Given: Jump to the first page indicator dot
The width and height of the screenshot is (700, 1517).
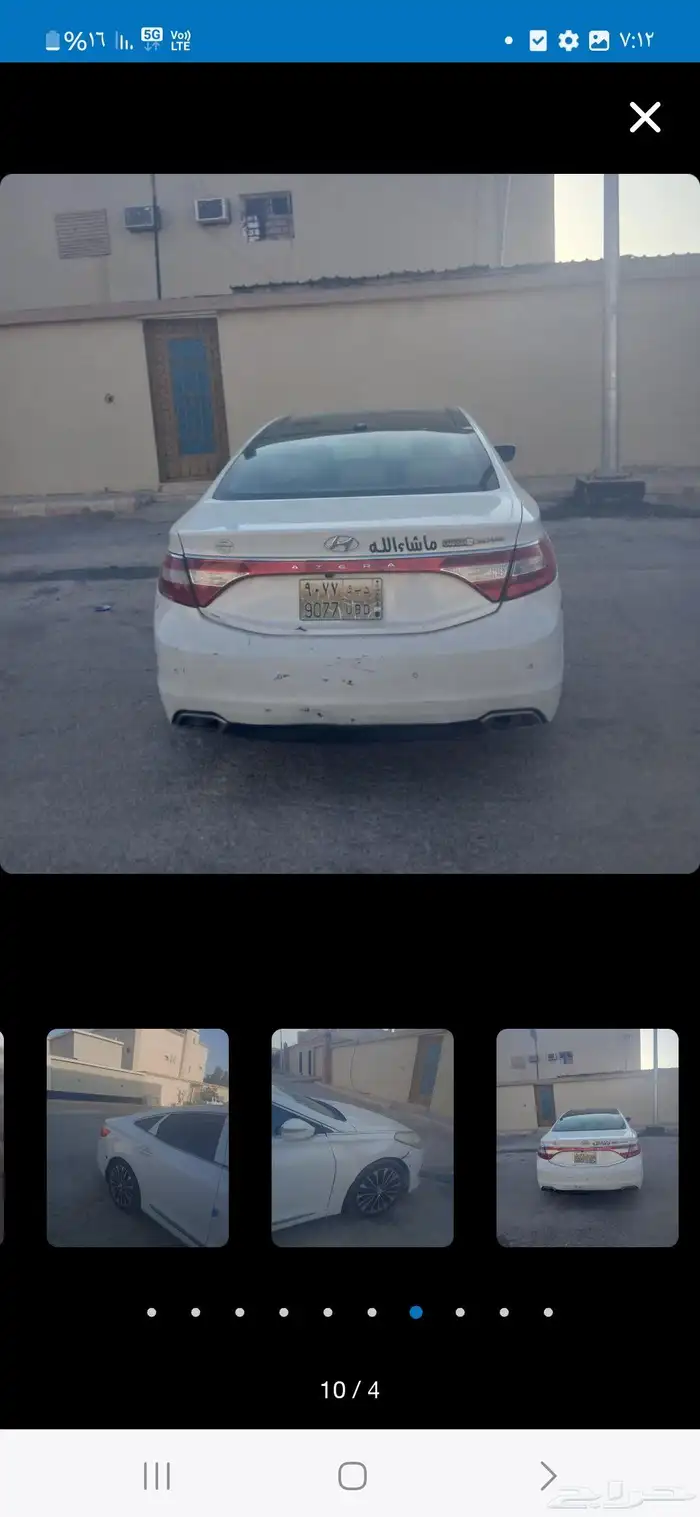Looking at the screenshot, I should click(152, 1312).
